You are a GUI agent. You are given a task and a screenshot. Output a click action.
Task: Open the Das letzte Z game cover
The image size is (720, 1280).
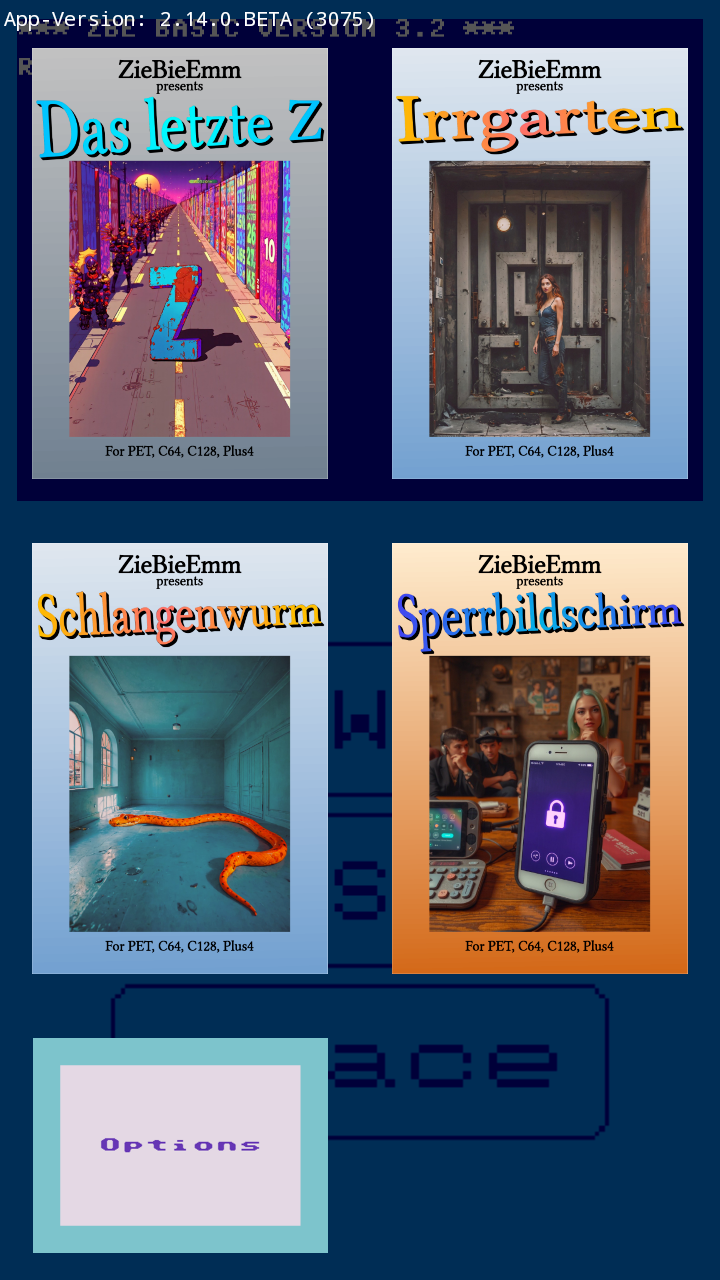[180, 263]
